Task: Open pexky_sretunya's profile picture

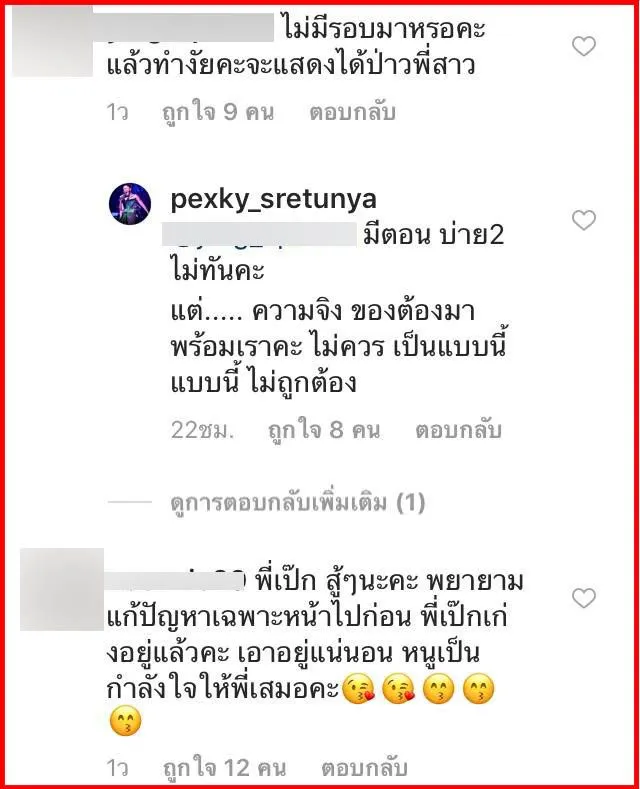Action: point(130,205)
